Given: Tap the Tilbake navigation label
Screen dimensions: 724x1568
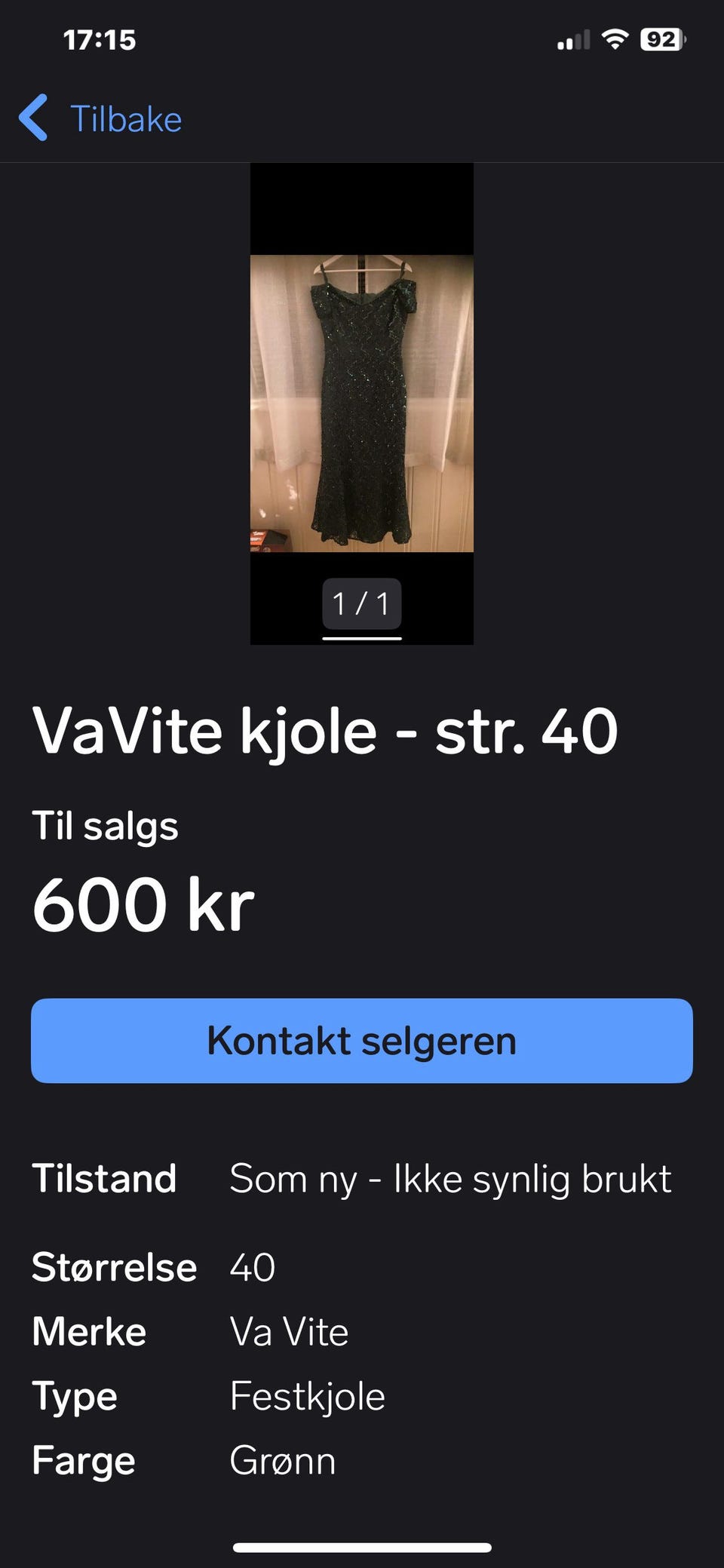Looking at the screenshot, I should pos(125,118).
